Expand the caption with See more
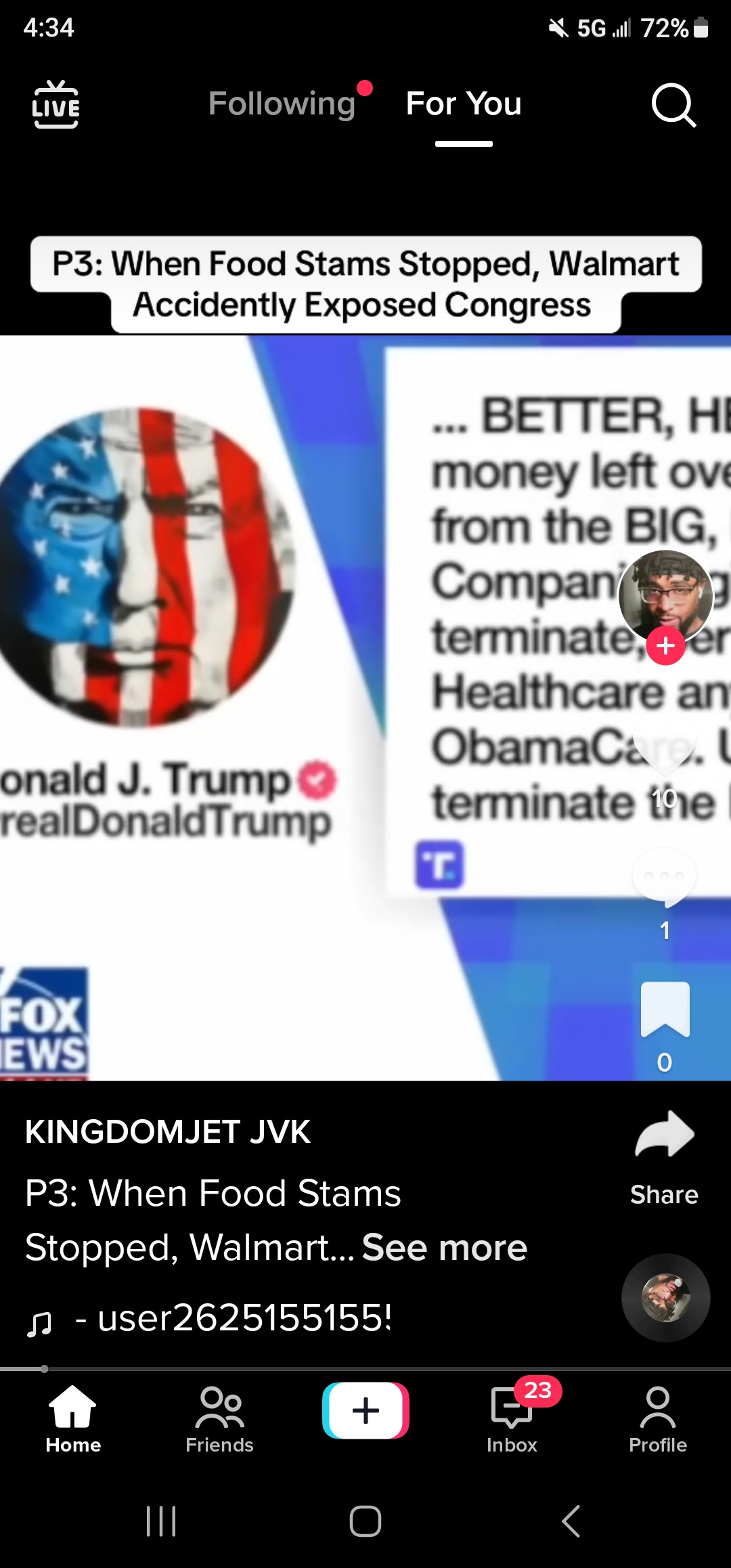This screenshot has height=1568, width=731. 445,1247
